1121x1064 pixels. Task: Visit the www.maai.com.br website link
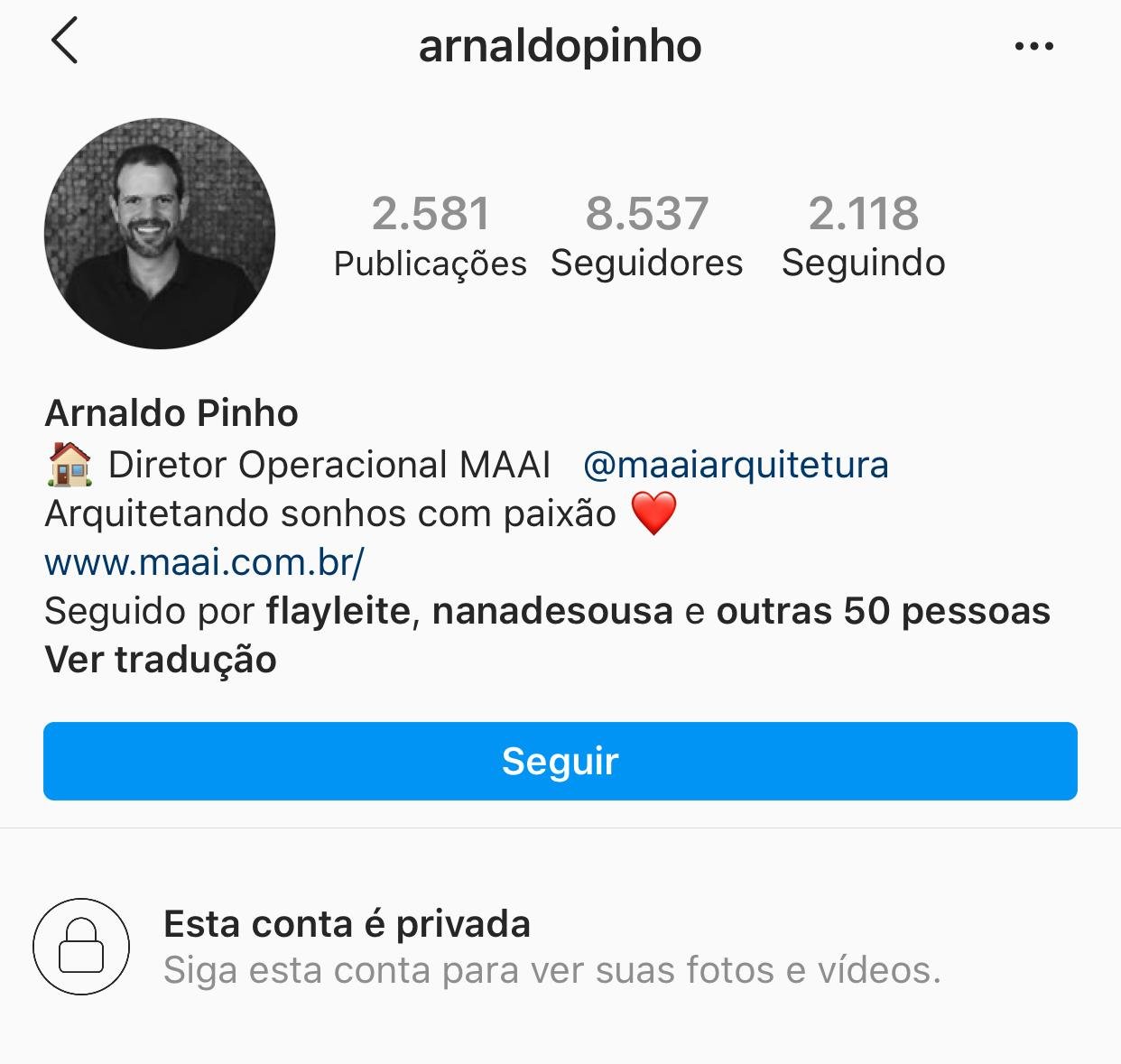(x=204, y=562)
